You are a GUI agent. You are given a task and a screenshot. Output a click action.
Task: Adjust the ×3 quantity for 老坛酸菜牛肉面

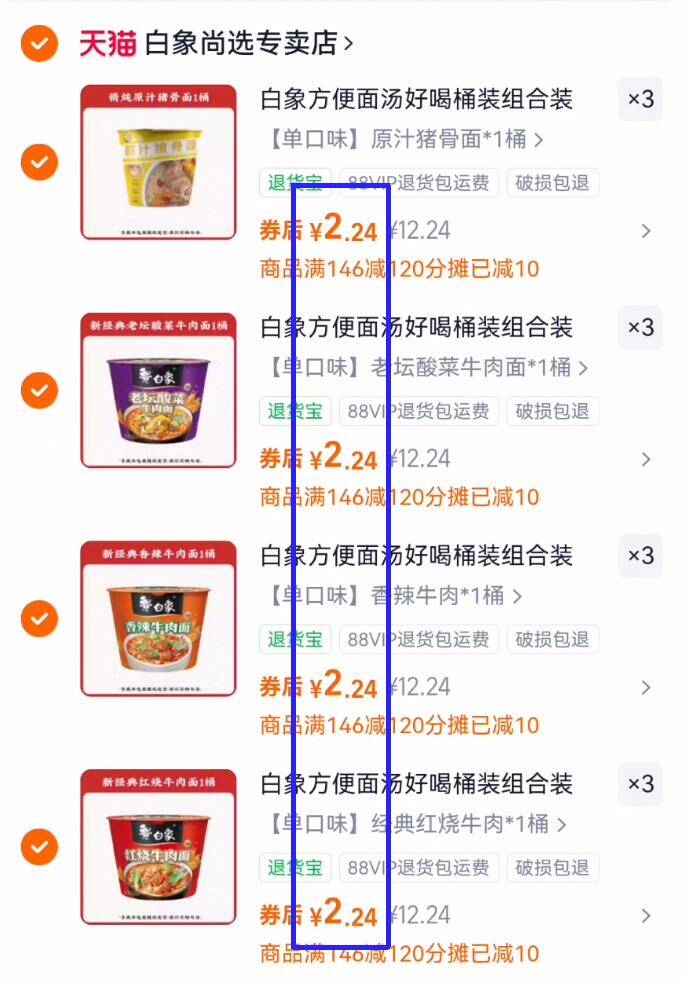pyautogui.click(x=640, y=327)
